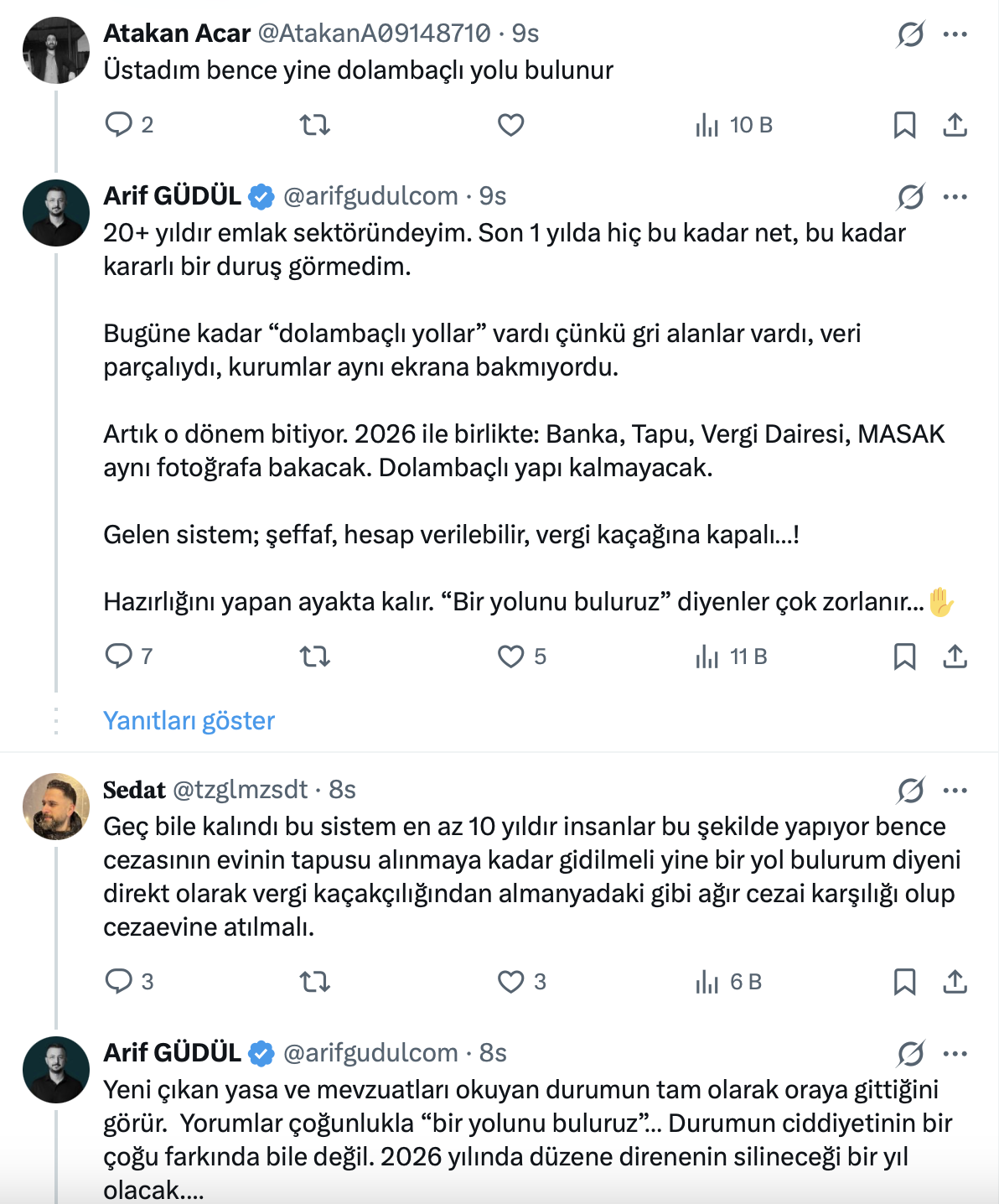Open overflow menu on Atakan Acar's tweet
Image resolution: width=999 pixels, height=1204 pixels.
coord(955,34)
